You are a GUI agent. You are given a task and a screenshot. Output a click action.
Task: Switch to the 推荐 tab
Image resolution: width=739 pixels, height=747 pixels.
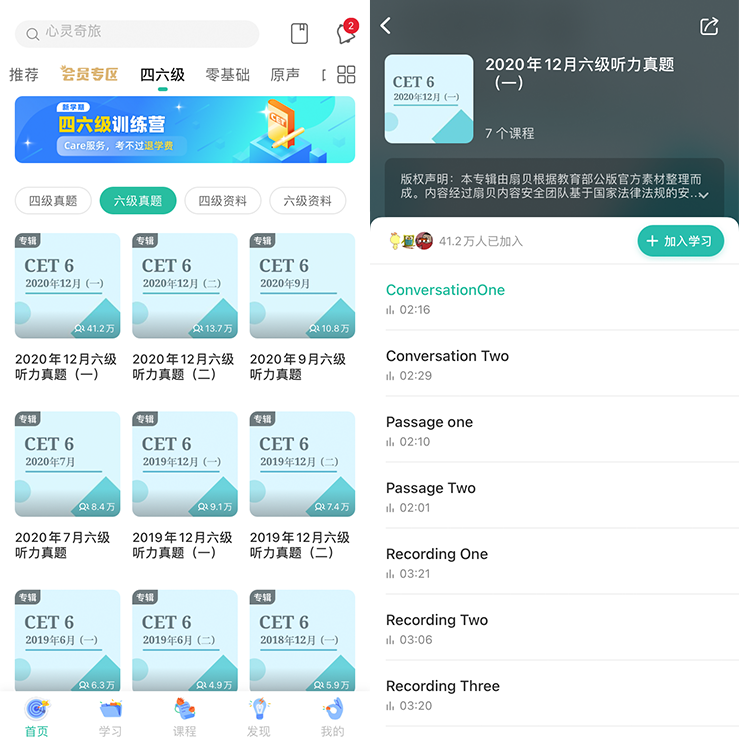pos(24,75)
